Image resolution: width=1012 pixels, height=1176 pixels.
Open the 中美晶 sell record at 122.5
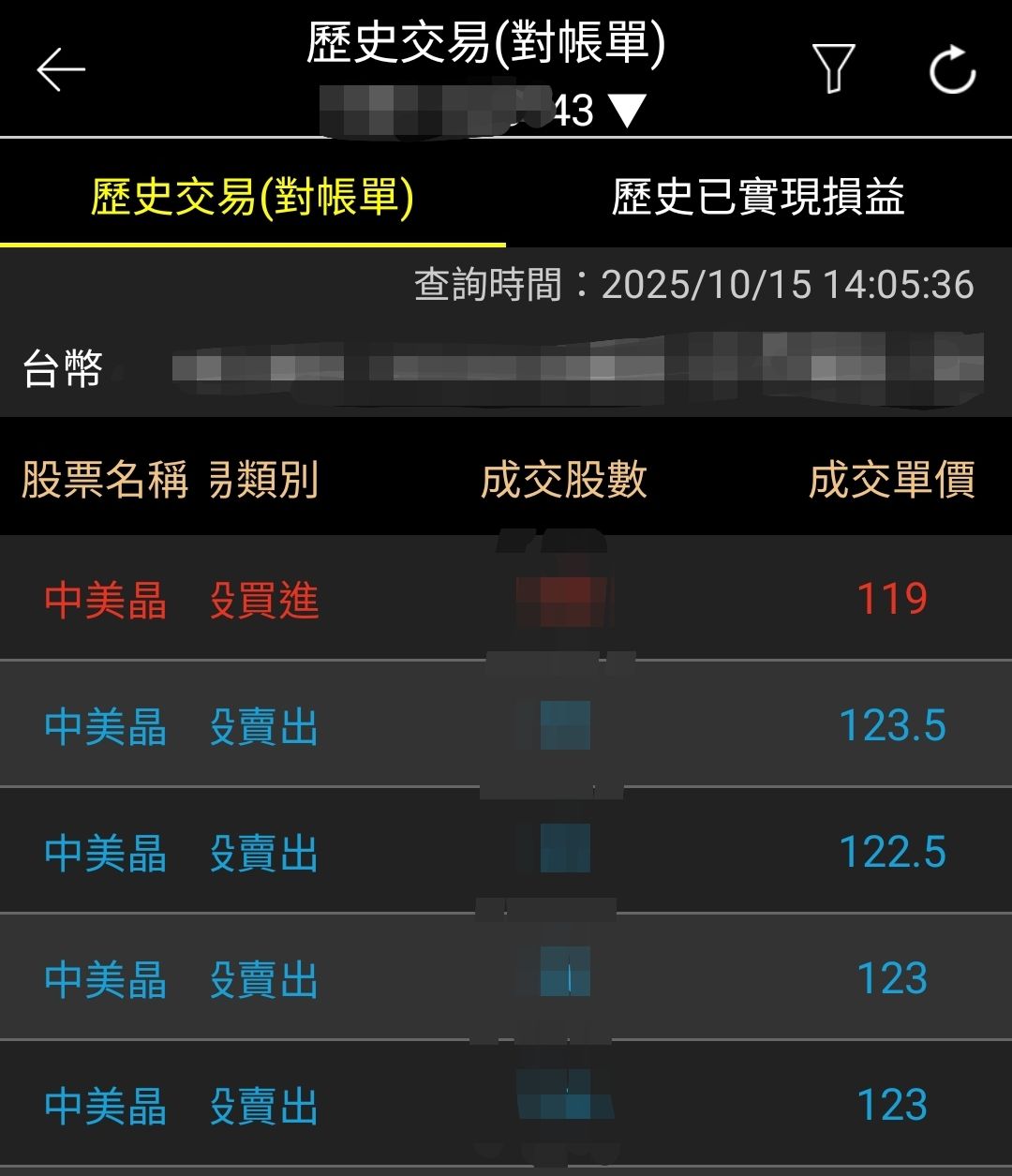coord(506,852)
